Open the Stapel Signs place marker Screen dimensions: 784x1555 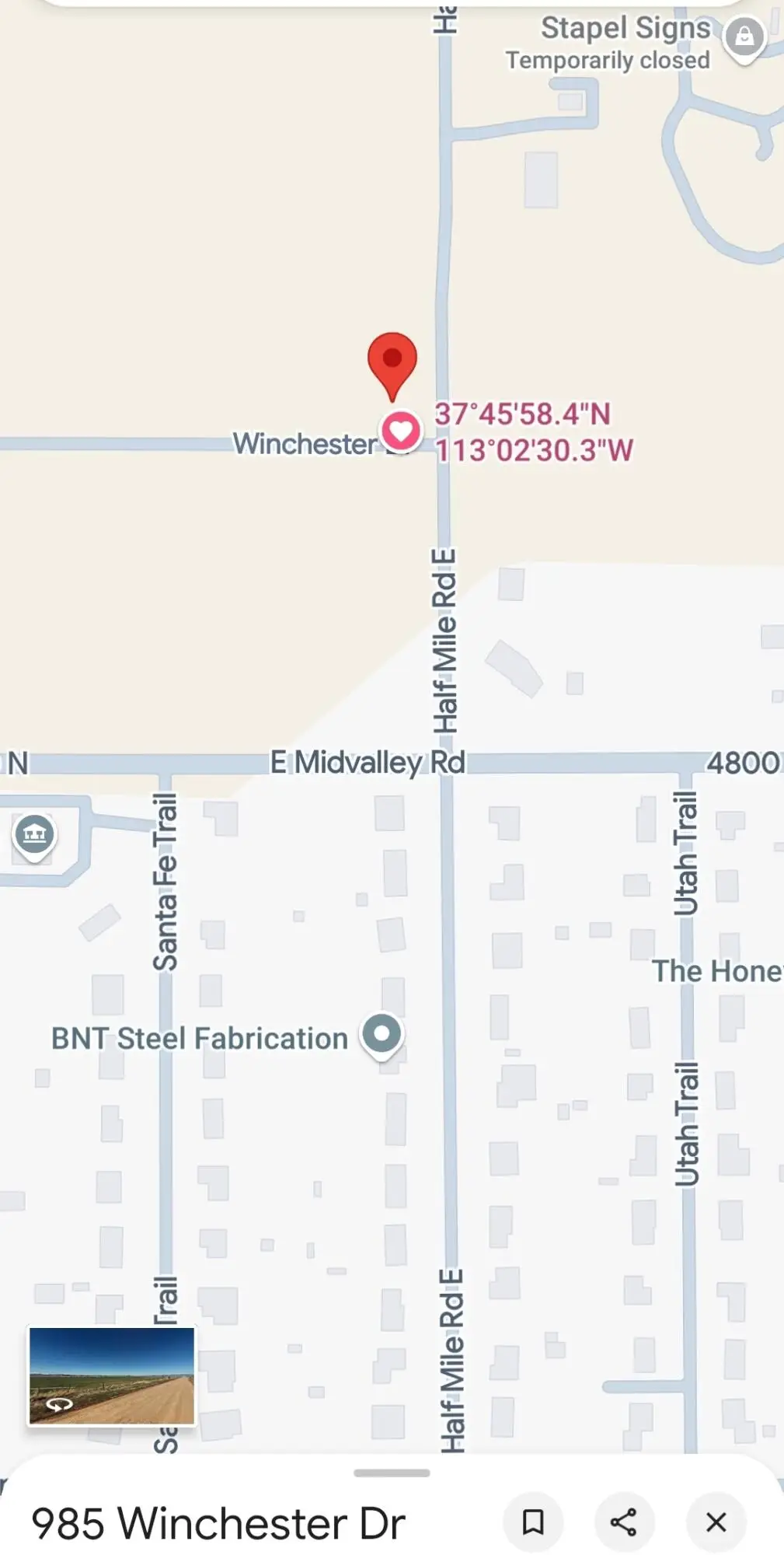(744, 37)
